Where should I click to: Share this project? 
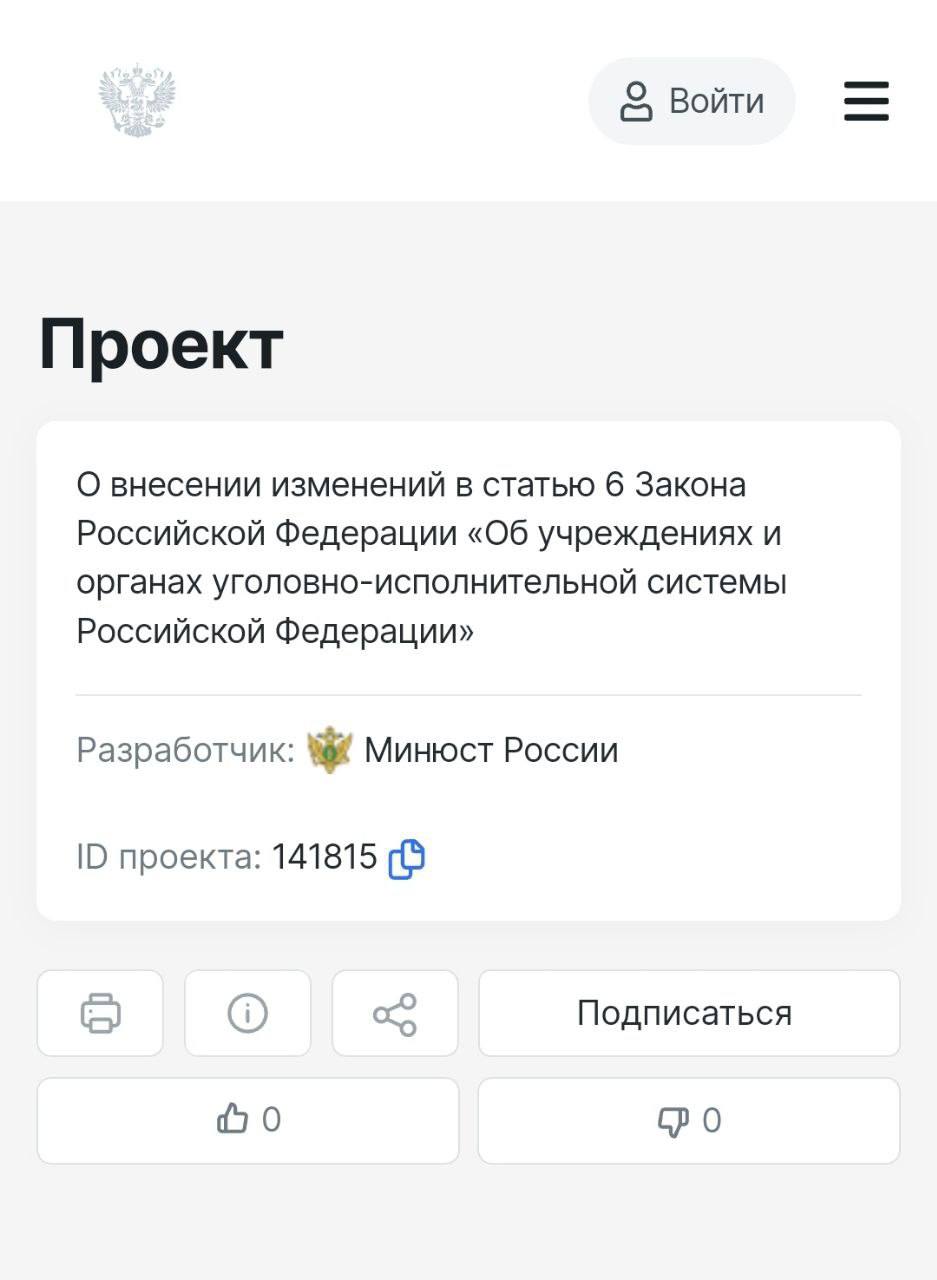(x=395, y=1013)
